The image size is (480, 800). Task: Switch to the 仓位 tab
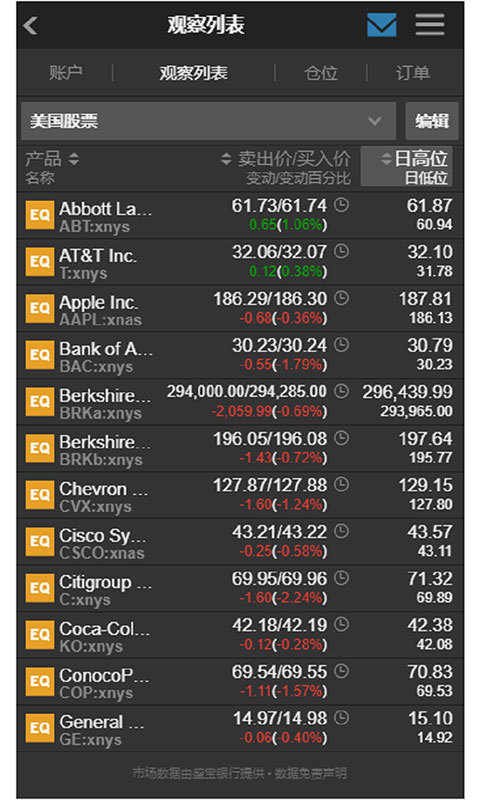coord(321,72)
